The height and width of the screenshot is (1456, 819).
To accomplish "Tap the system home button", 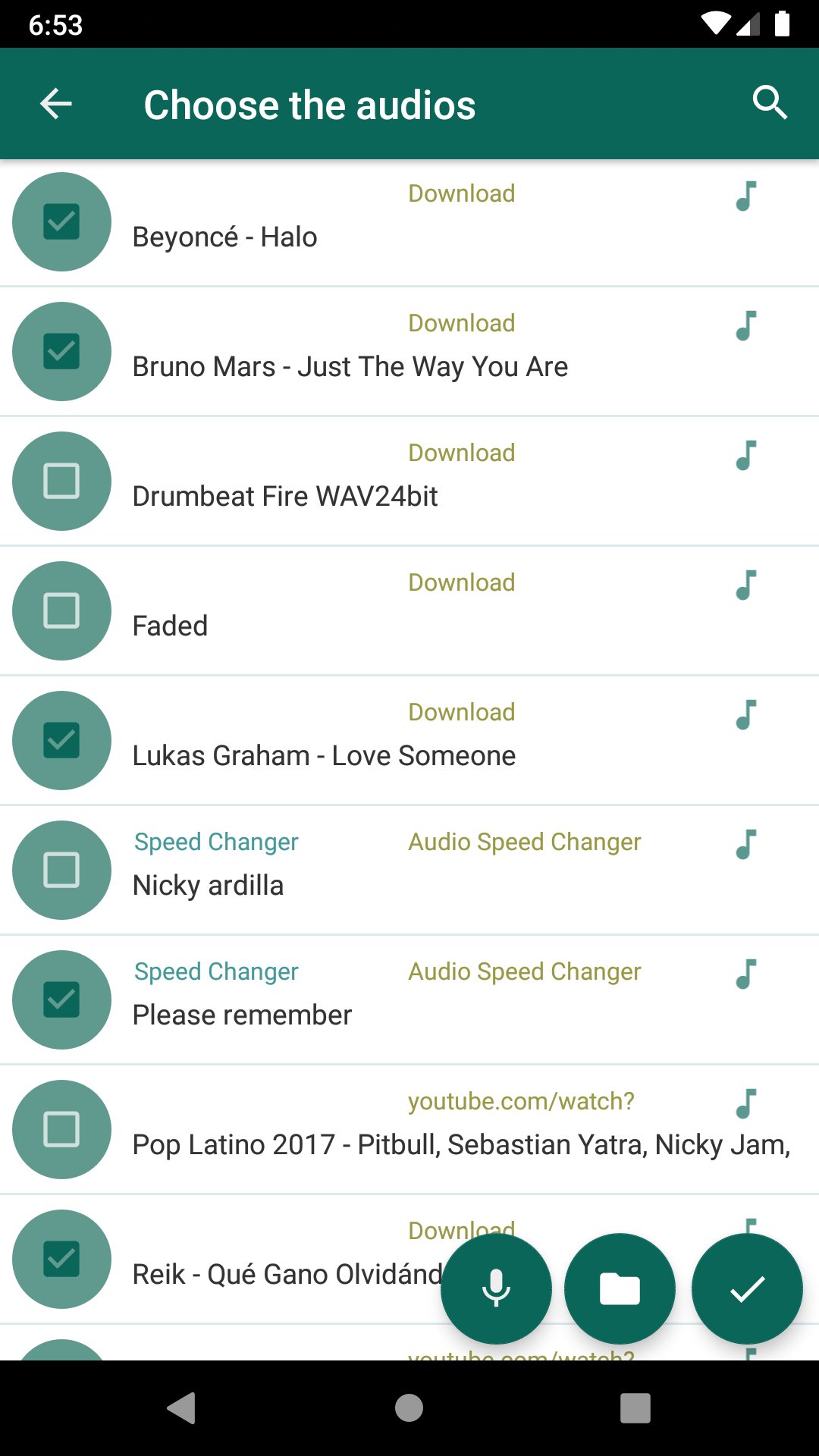I will point(409,1408).
